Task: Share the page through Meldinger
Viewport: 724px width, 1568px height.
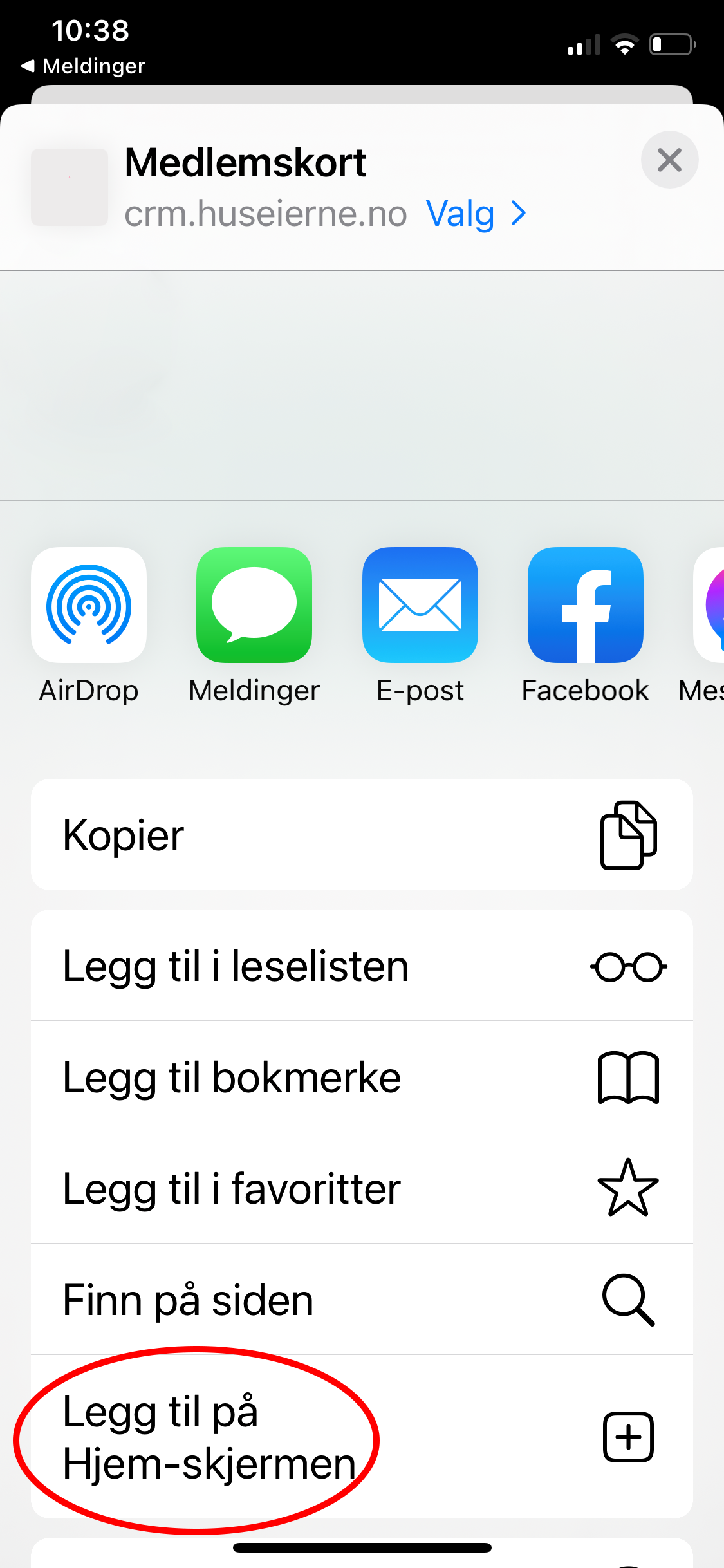Action: pos(254,605)
